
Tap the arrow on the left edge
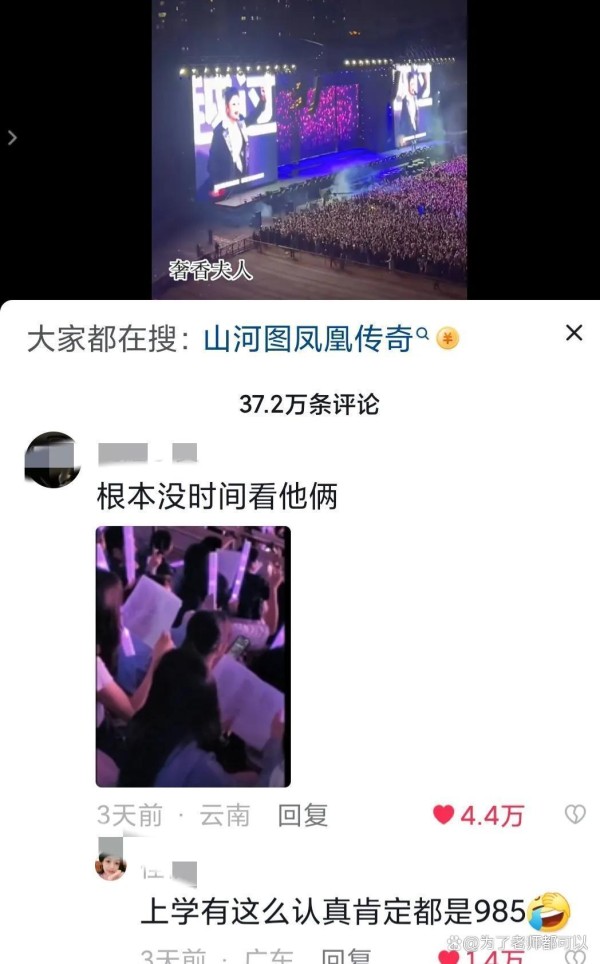(12, 138)
